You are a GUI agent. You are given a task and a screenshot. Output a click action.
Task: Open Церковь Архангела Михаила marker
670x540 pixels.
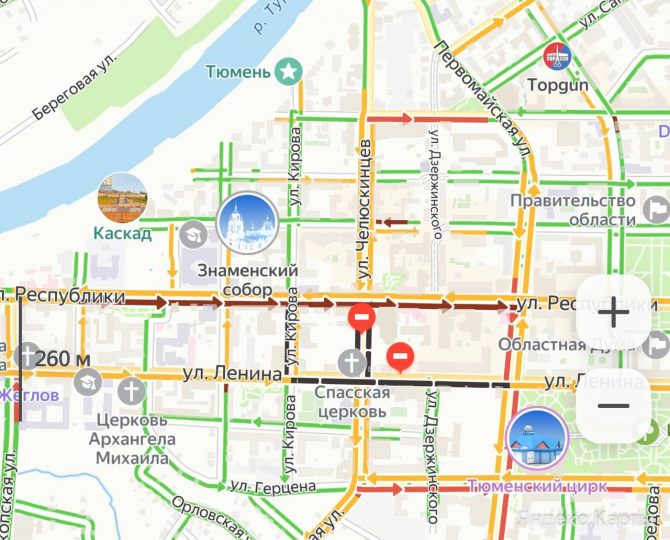click(x=131, y=391)
